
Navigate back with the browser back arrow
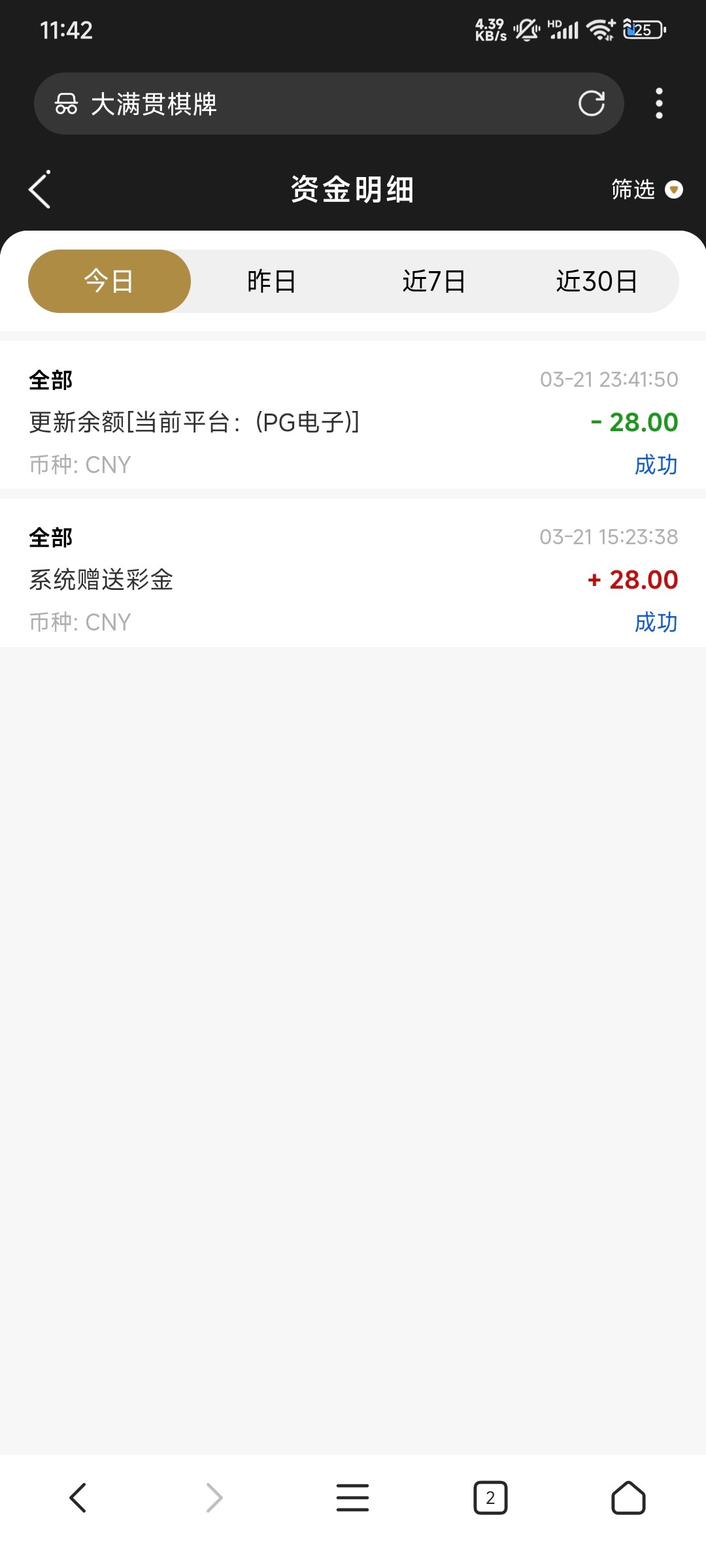click(x=78, y=1497)
